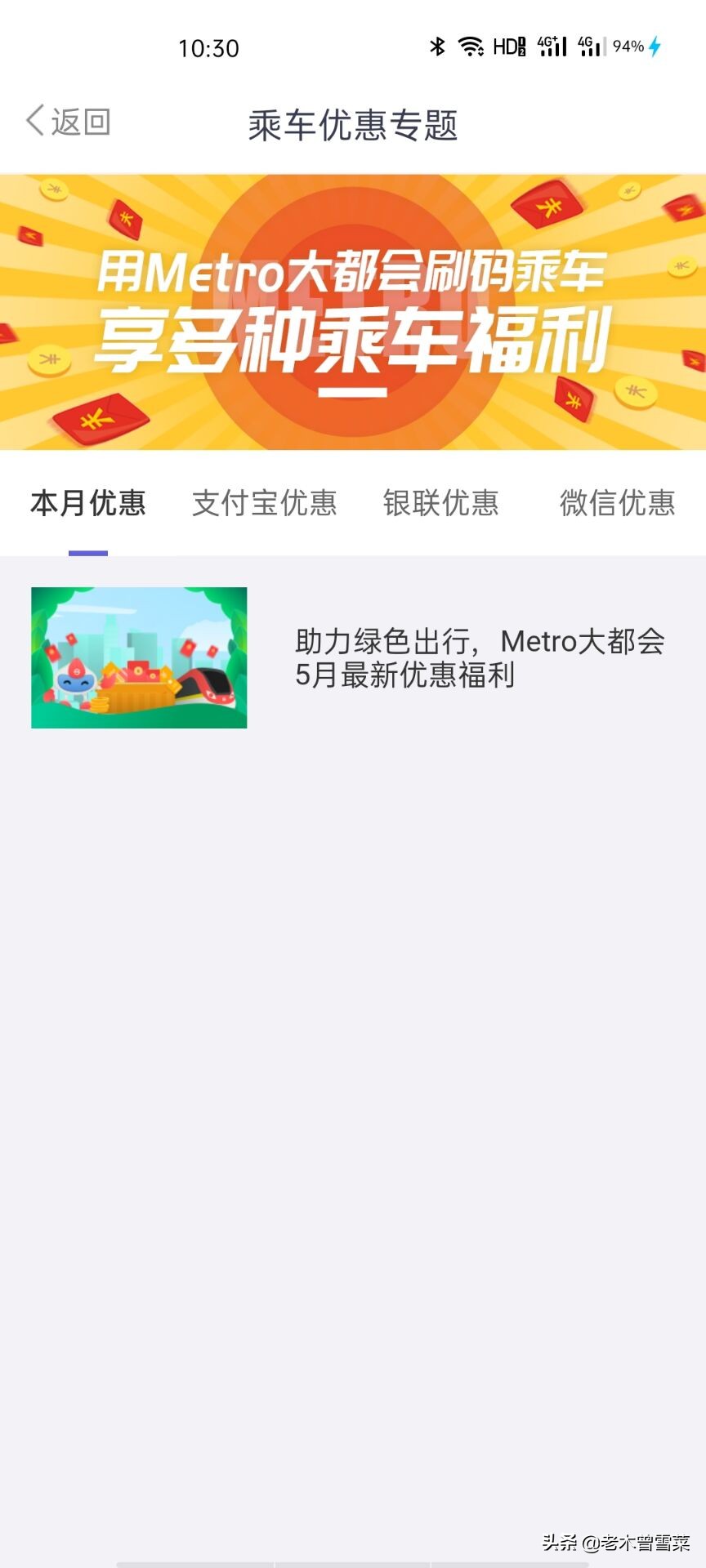Tap the 返回 back button
The height and width of the screenshot is (1568, 706).
coord(68,121)
